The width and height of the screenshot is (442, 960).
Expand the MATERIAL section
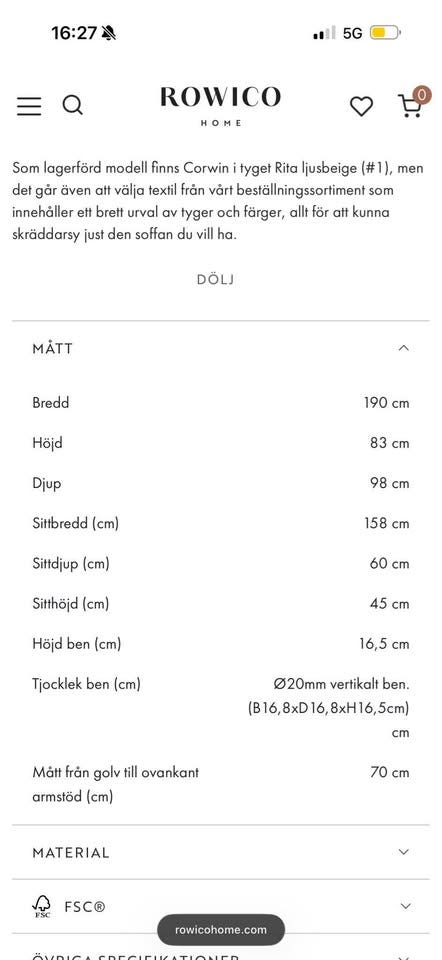click(220, 852)
